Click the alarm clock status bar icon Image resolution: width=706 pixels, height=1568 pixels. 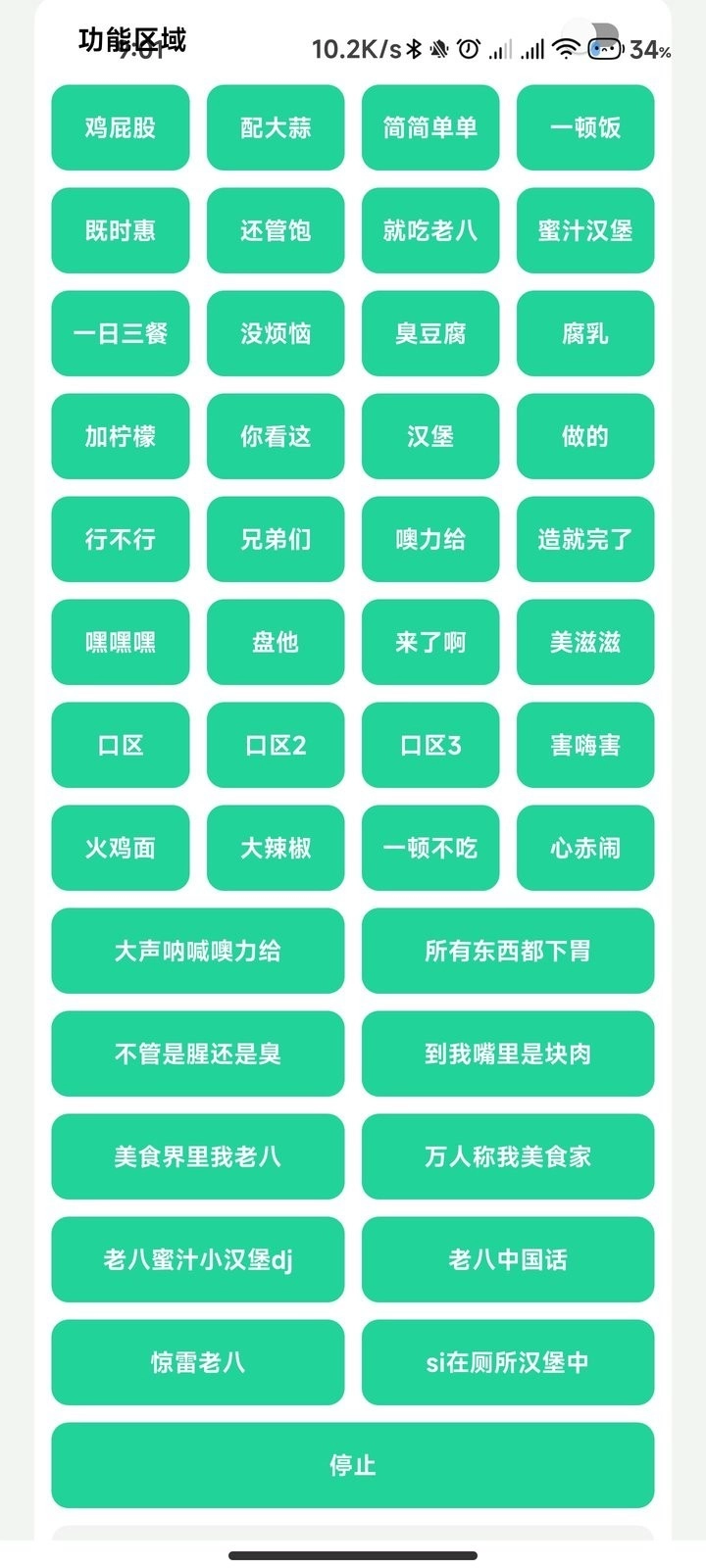coord(469,47)
